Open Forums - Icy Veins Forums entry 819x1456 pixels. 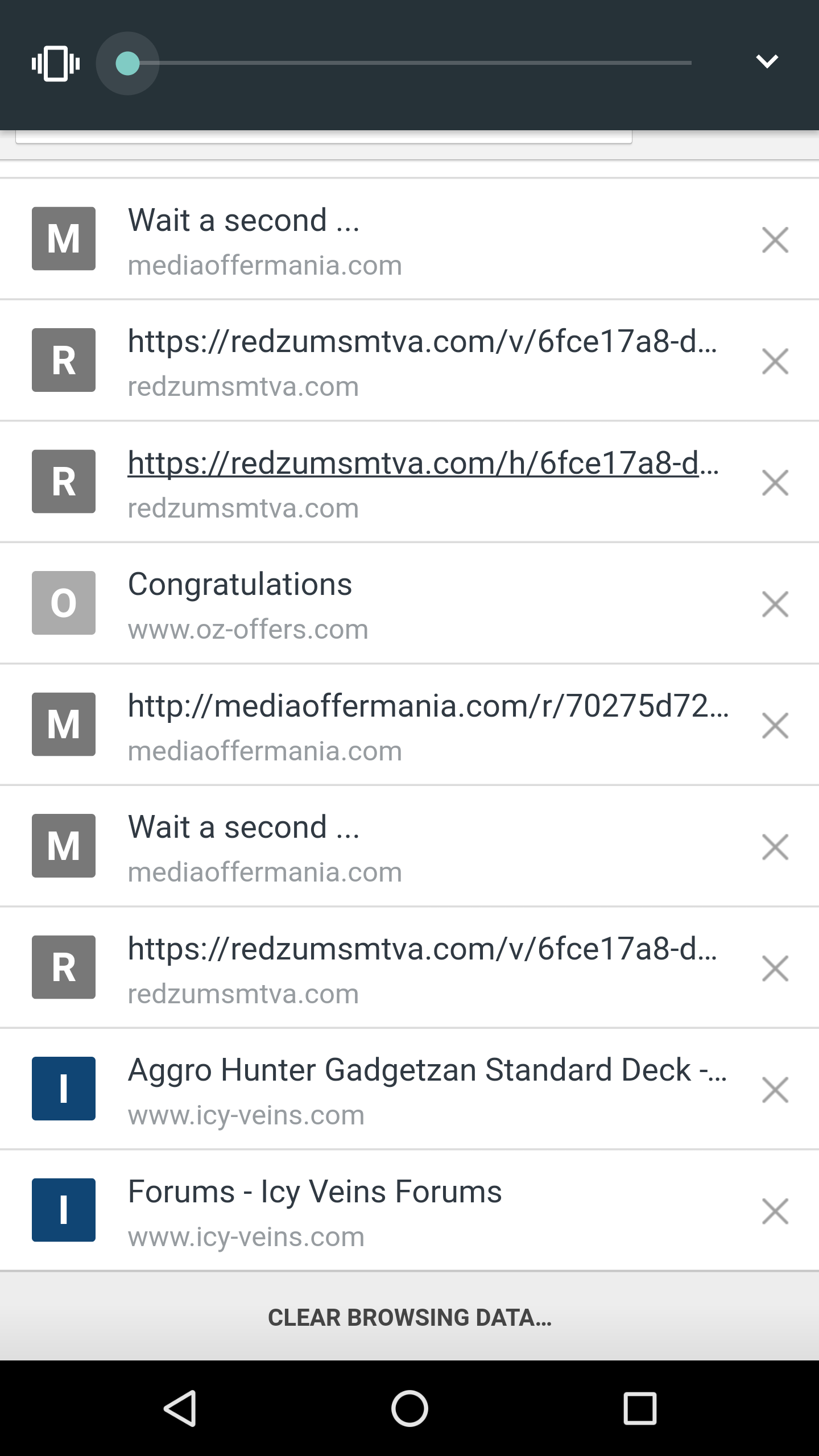(409, 1210)
